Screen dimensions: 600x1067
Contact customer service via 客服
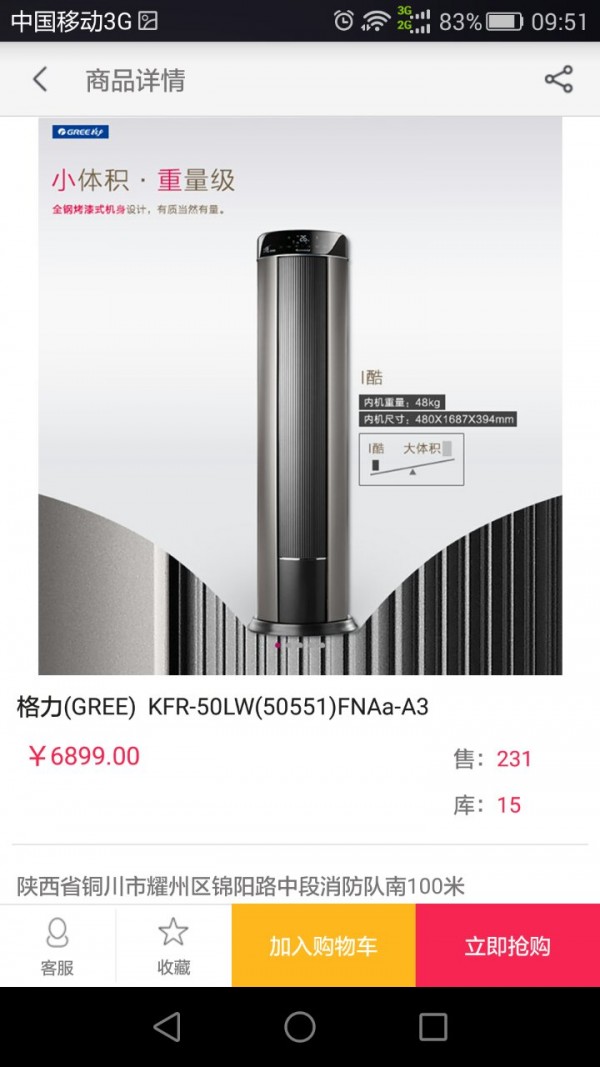pyautogui.click(x=58, y=946)
